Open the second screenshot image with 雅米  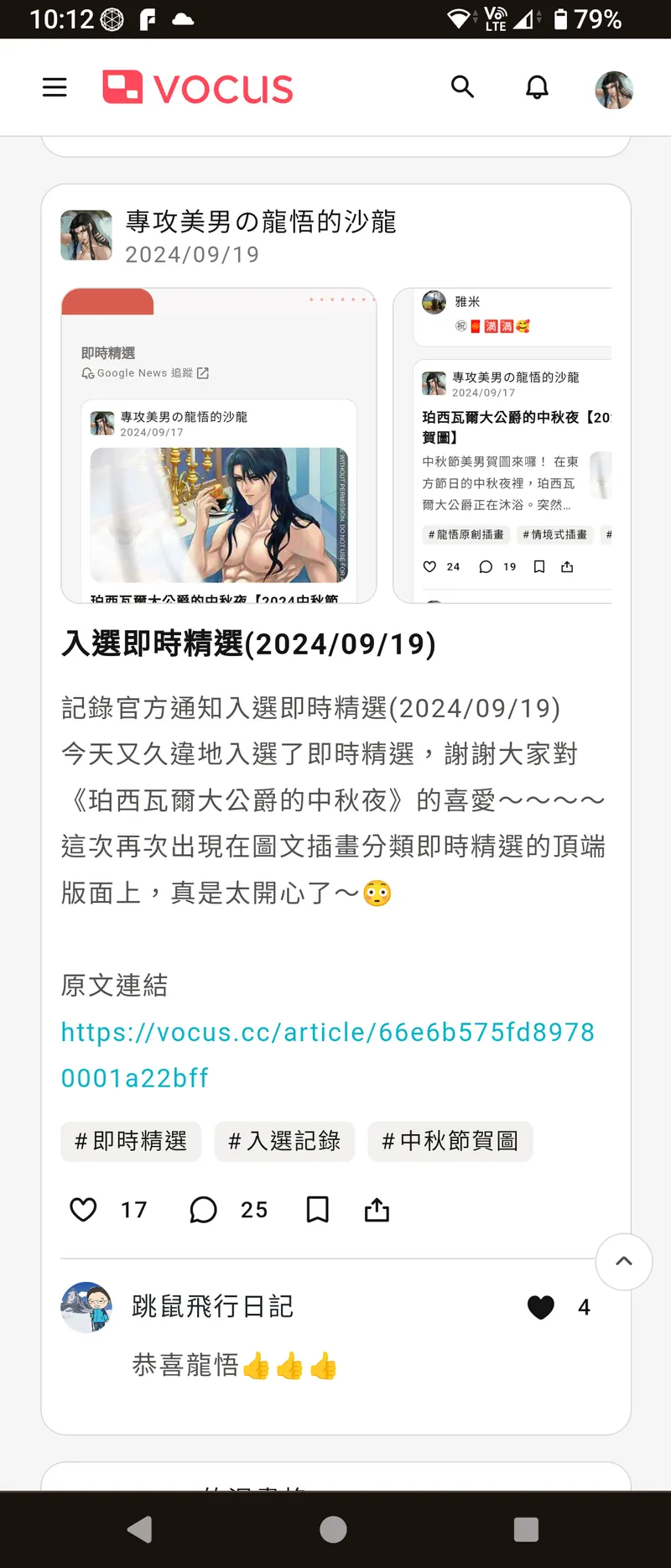click(x=502, y=445)
